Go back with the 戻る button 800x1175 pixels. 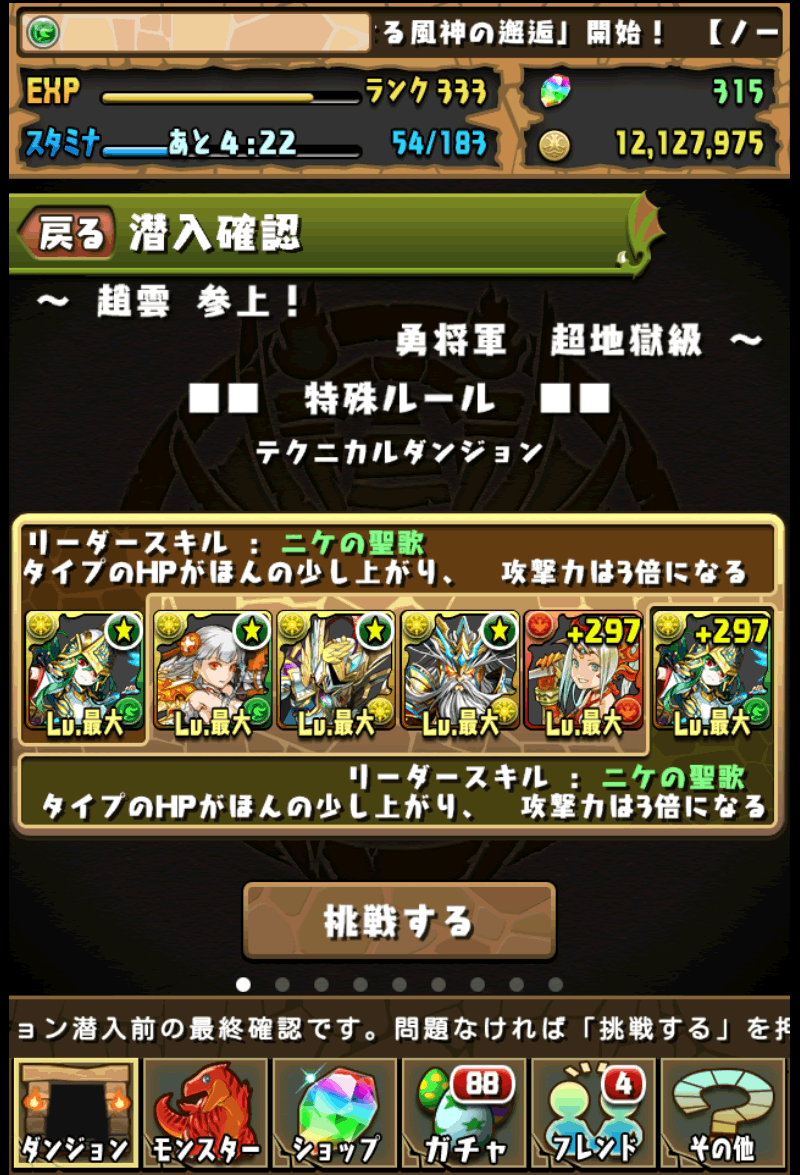(66, 234)
